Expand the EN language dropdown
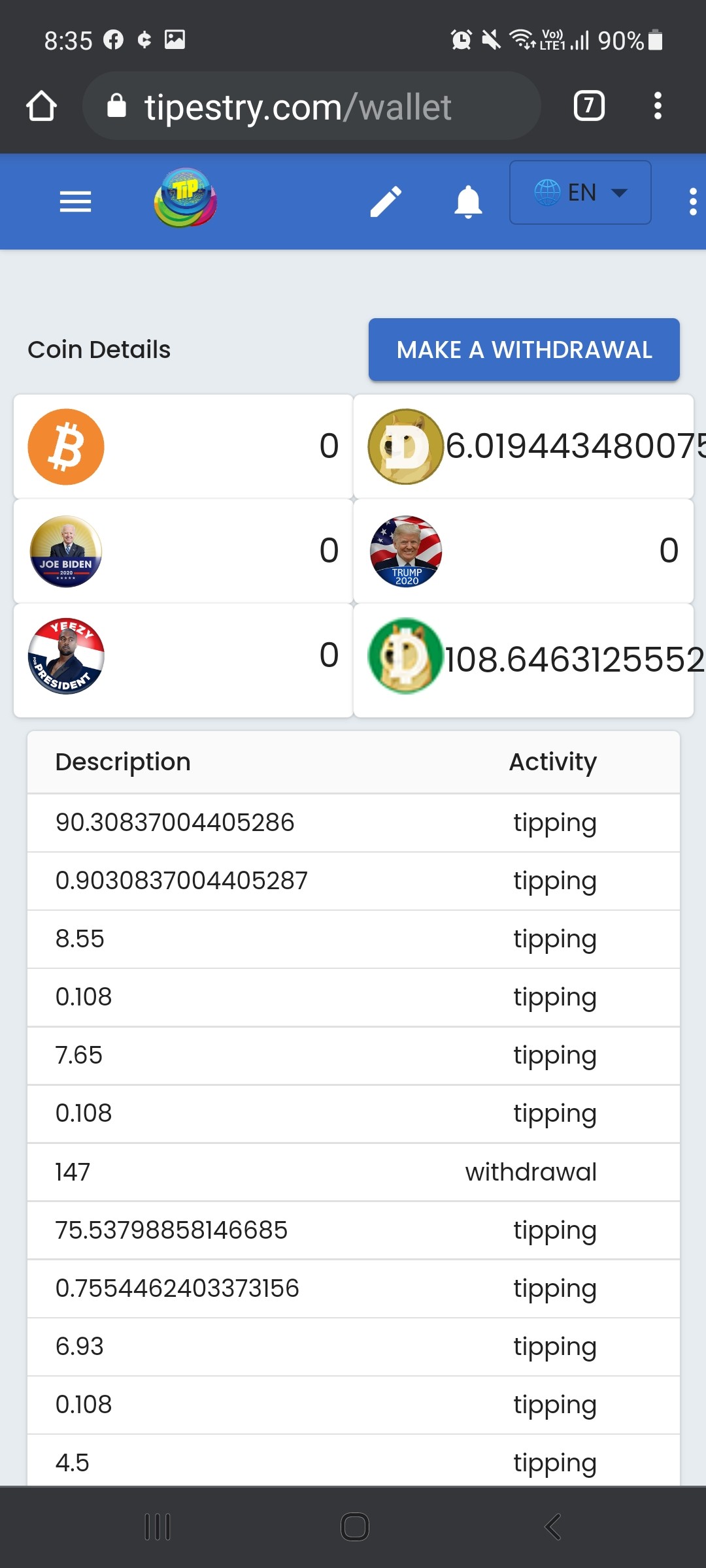The width and height of the screenshot is (706, 1568). 580,193
